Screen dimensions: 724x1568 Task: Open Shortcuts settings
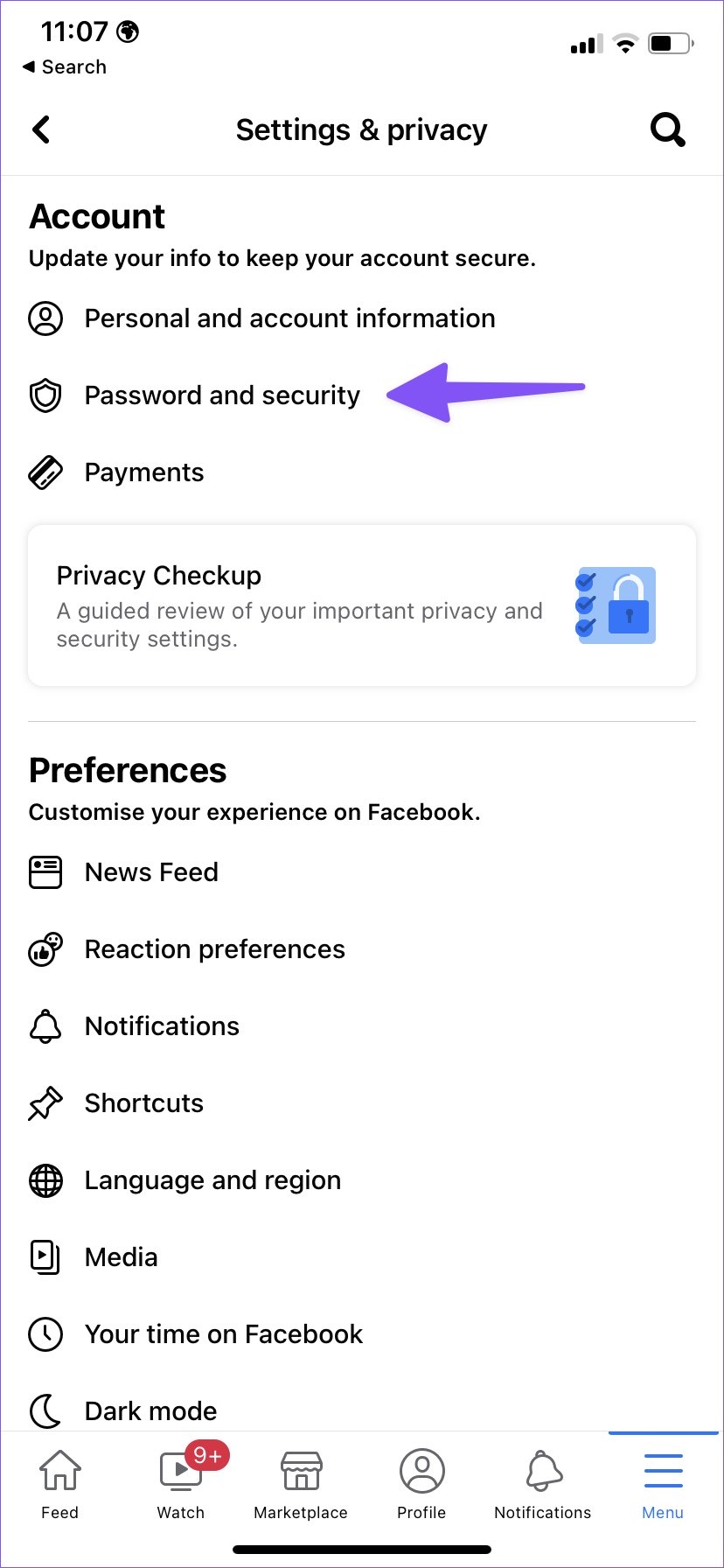362,1103
